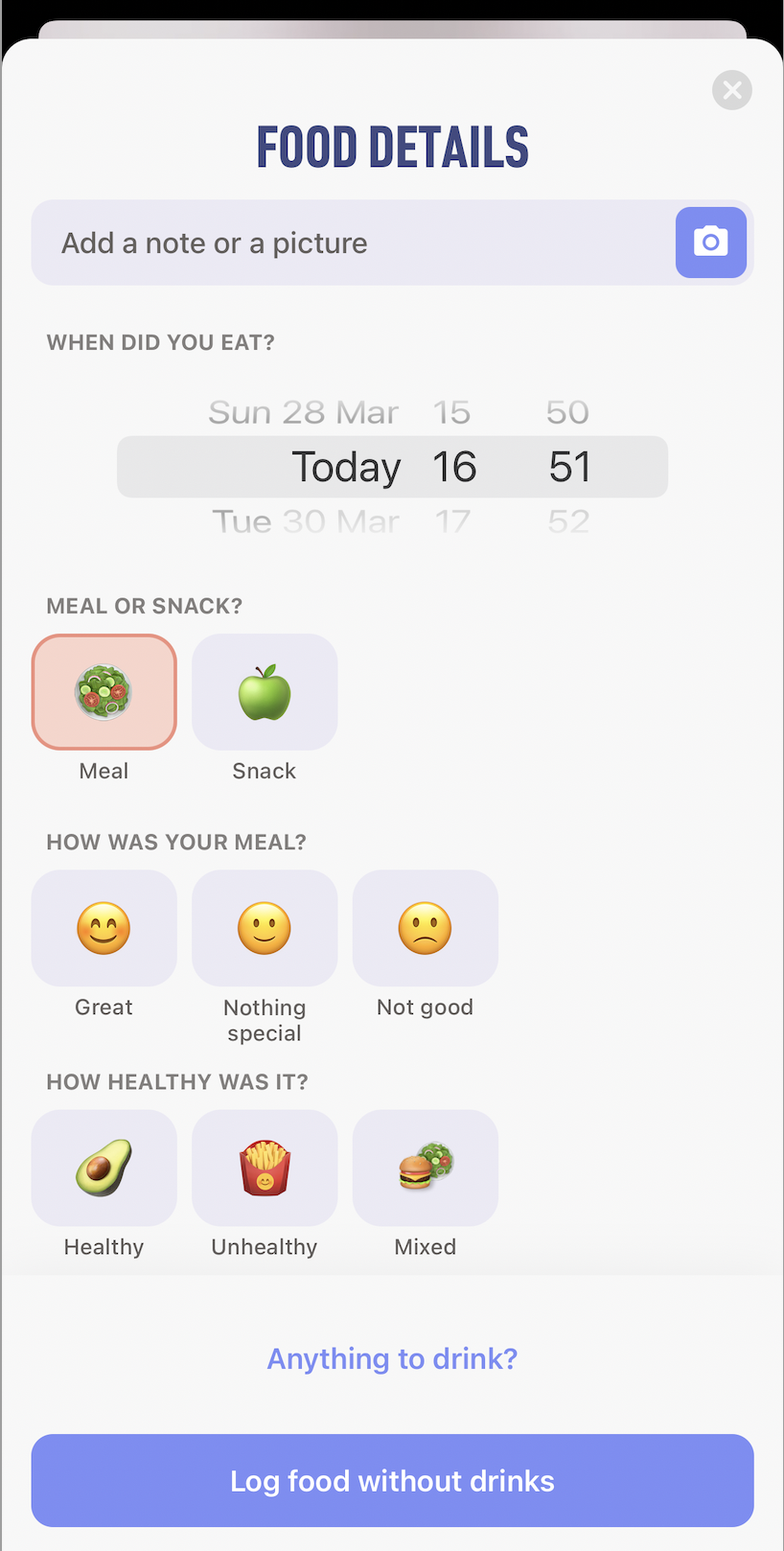Pick minute 50 in the time picker

[567, 412]
